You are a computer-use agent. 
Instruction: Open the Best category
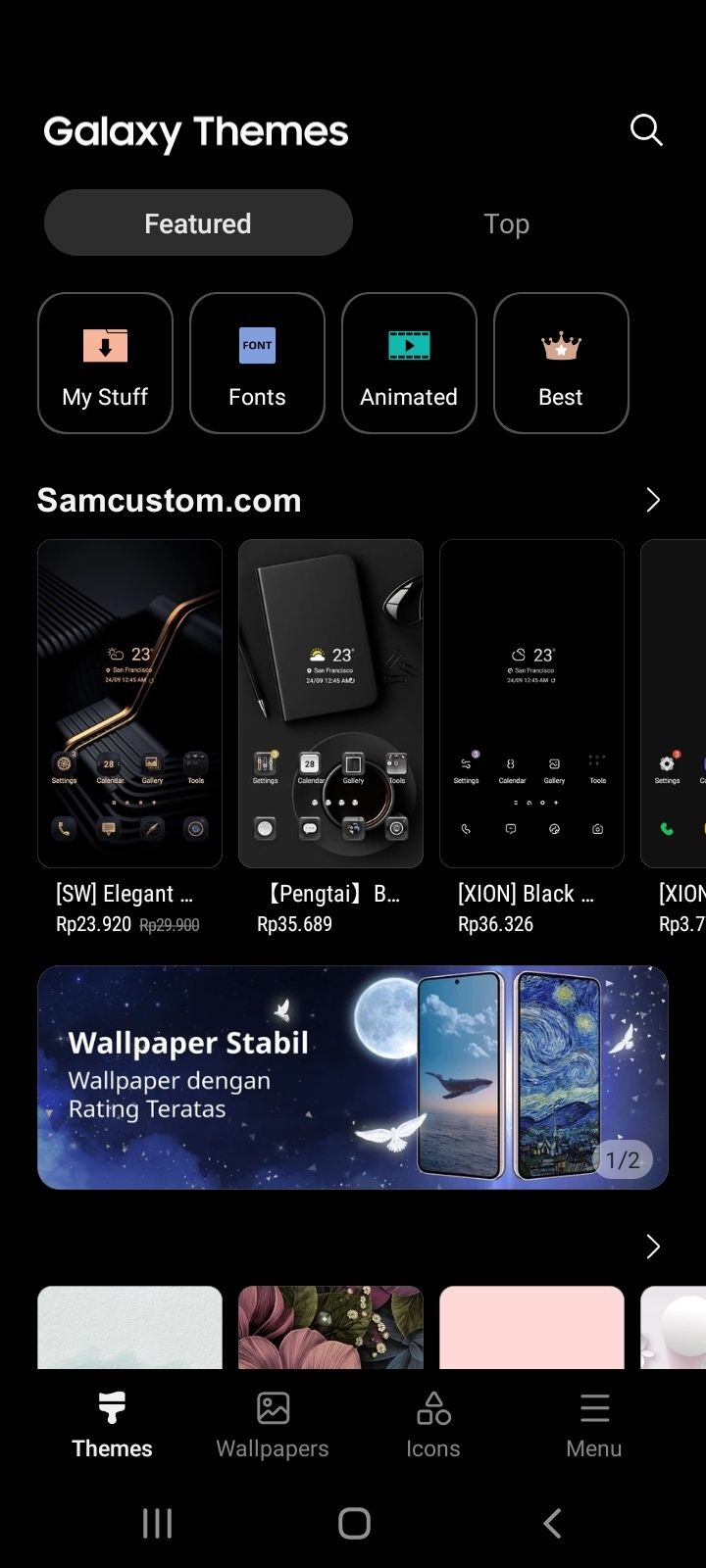[x=561, y=363]
